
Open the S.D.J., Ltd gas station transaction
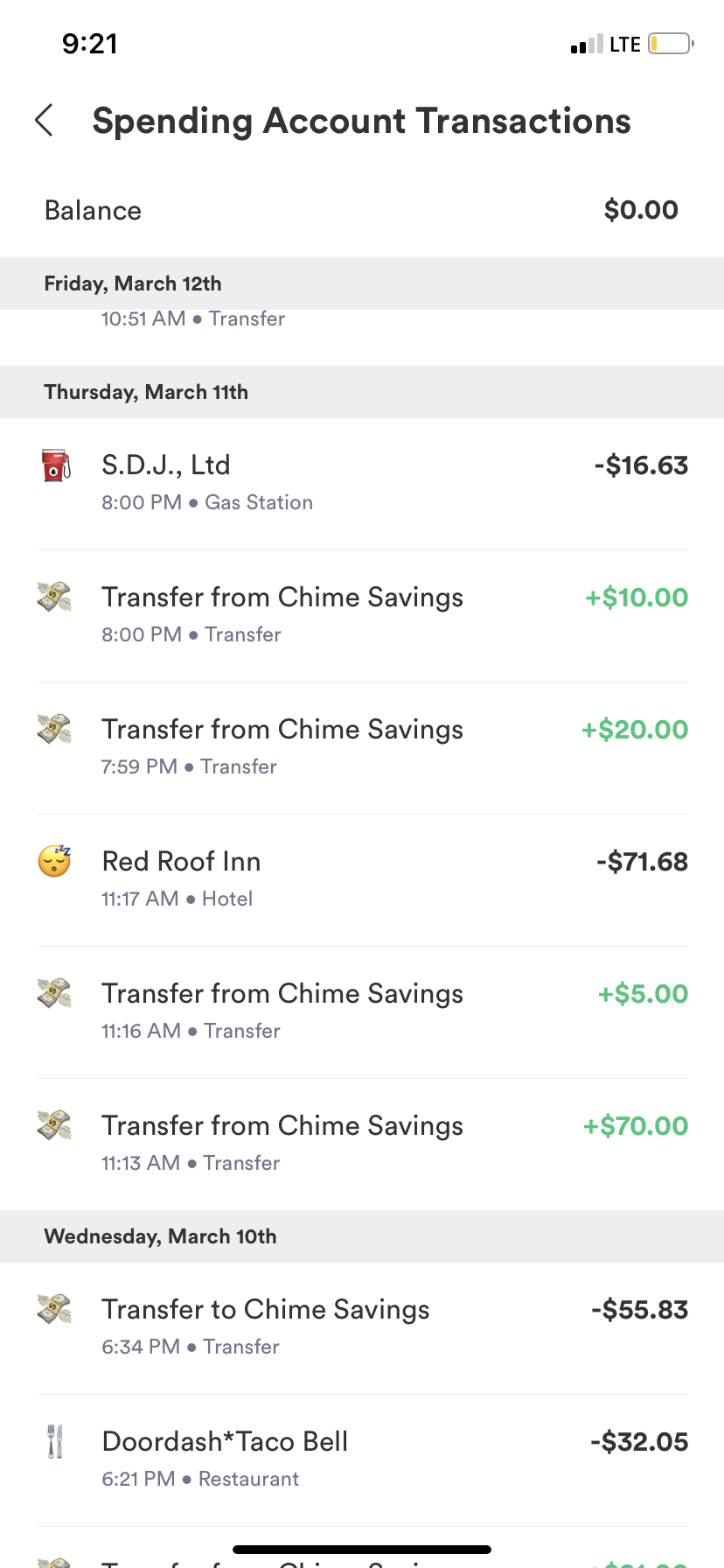click(x=362, y=483)
